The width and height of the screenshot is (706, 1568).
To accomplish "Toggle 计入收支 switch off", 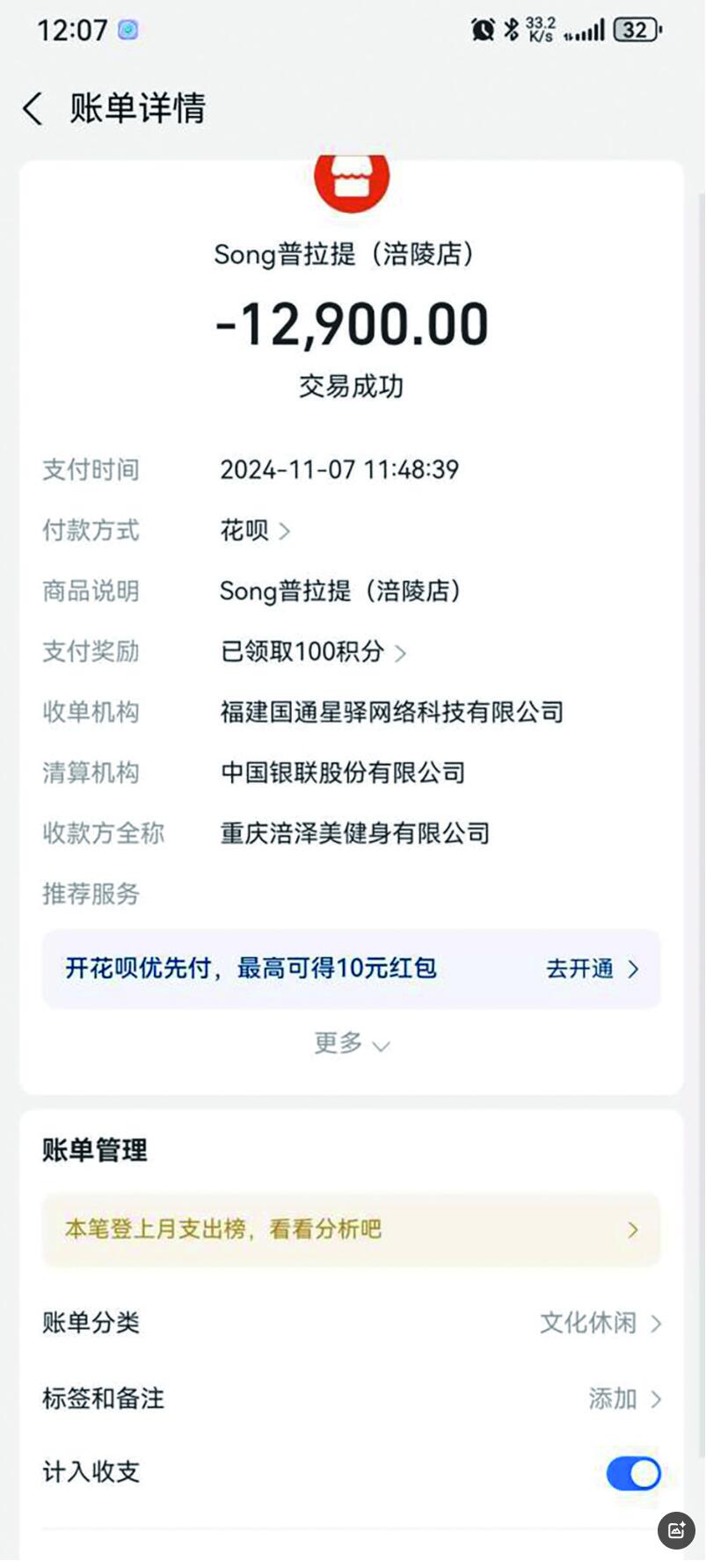I will click(x=633, y=1474).
